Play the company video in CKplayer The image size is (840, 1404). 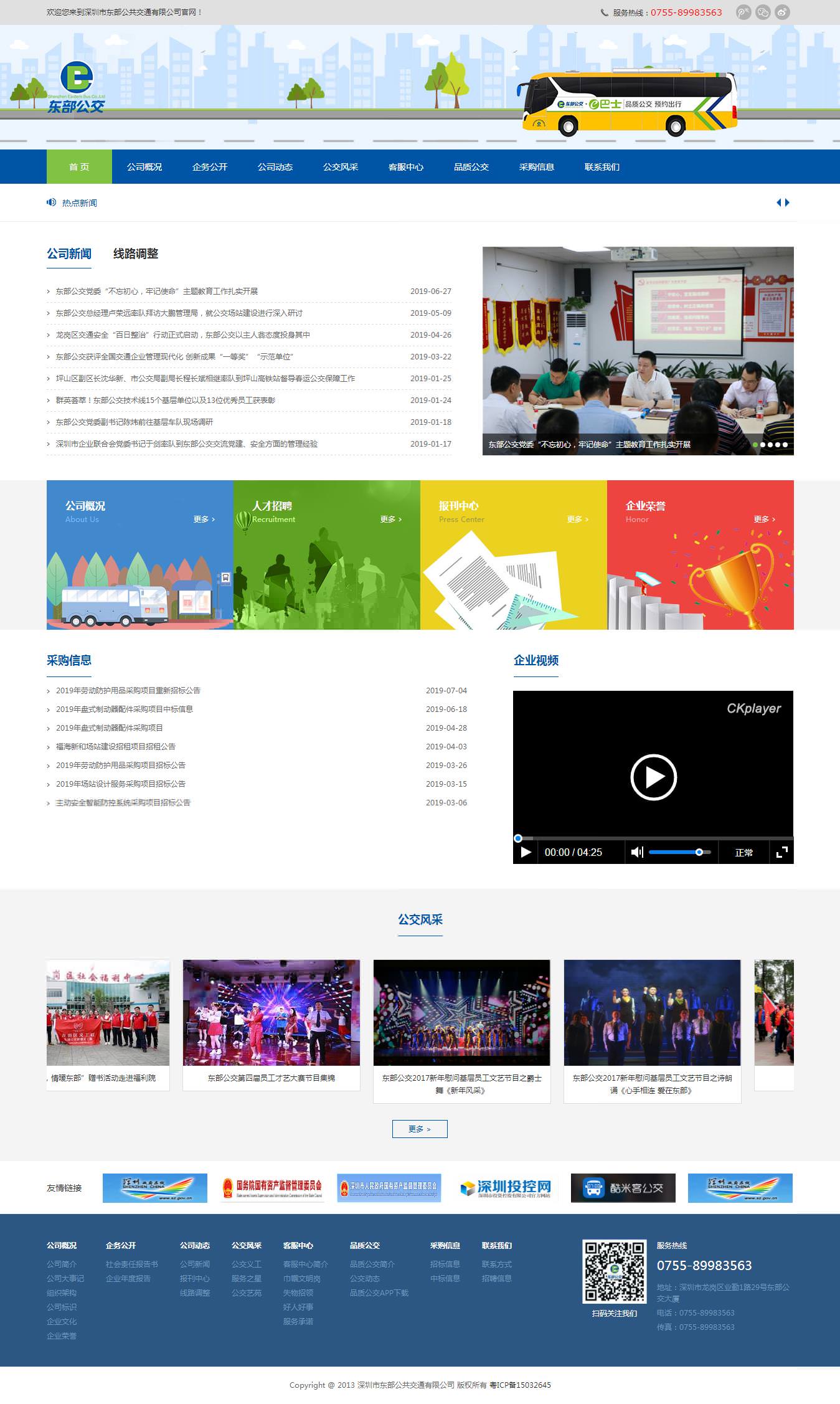[x=653, y=777]
